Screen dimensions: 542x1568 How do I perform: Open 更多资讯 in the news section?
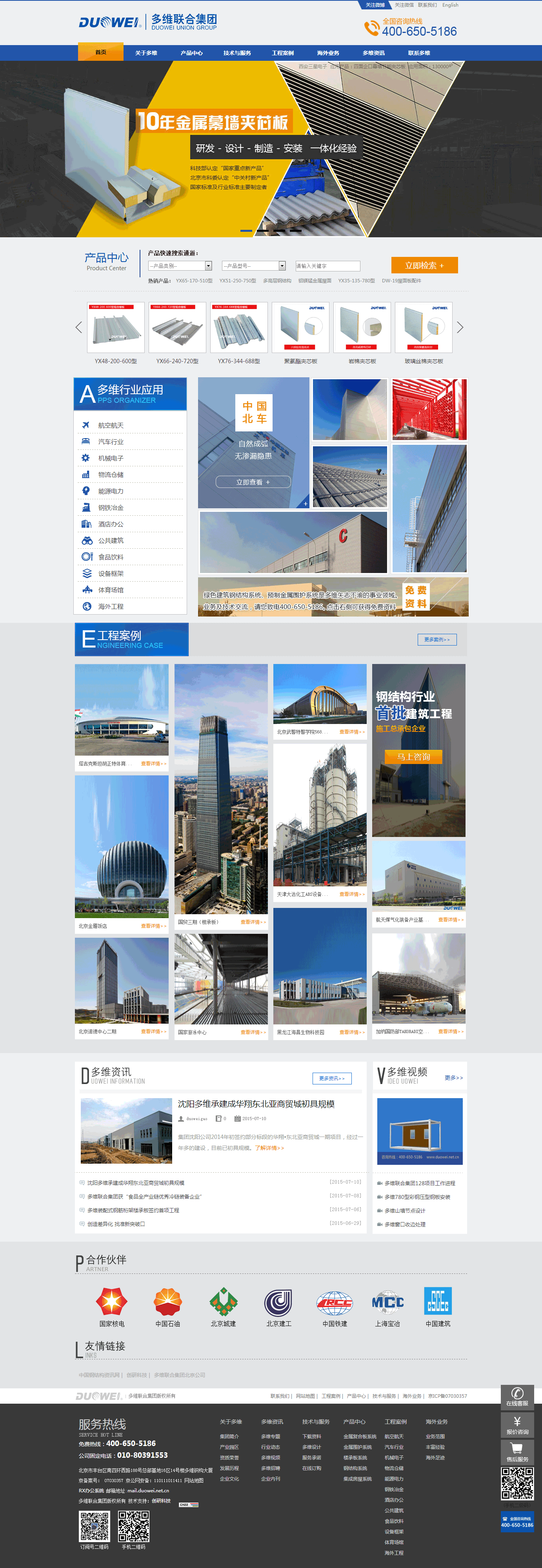pyautogui.click(x=331, y=1078)
